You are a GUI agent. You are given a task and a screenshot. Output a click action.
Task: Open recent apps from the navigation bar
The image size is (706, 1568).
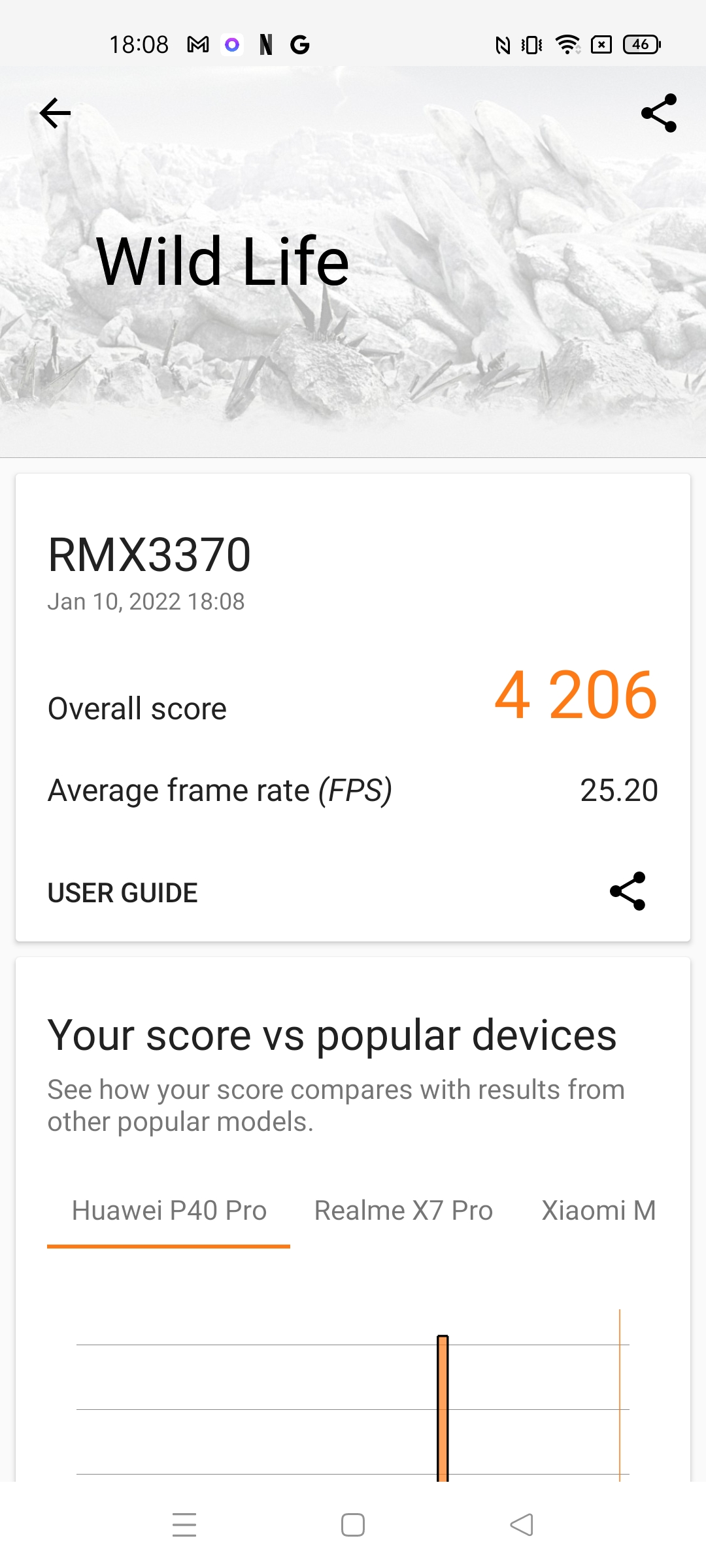click(x=184, y=1525)
